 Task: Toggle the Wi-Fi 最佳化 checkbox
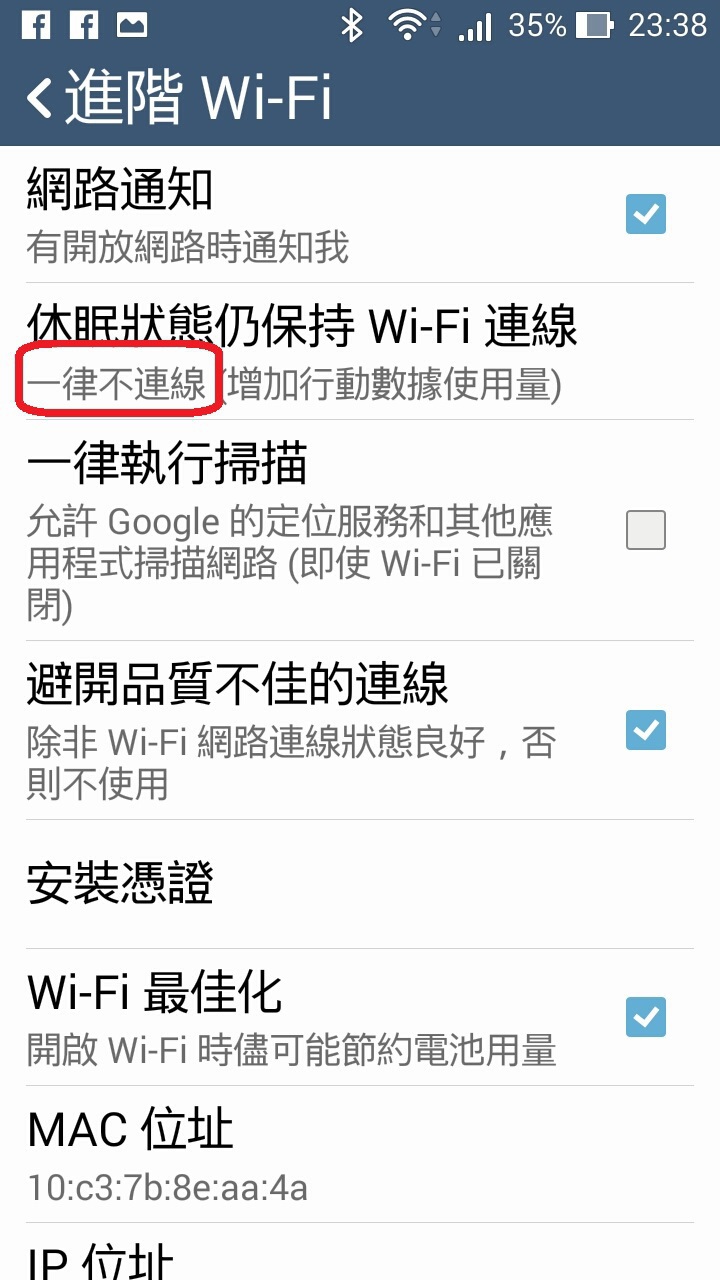[645, 1017]
